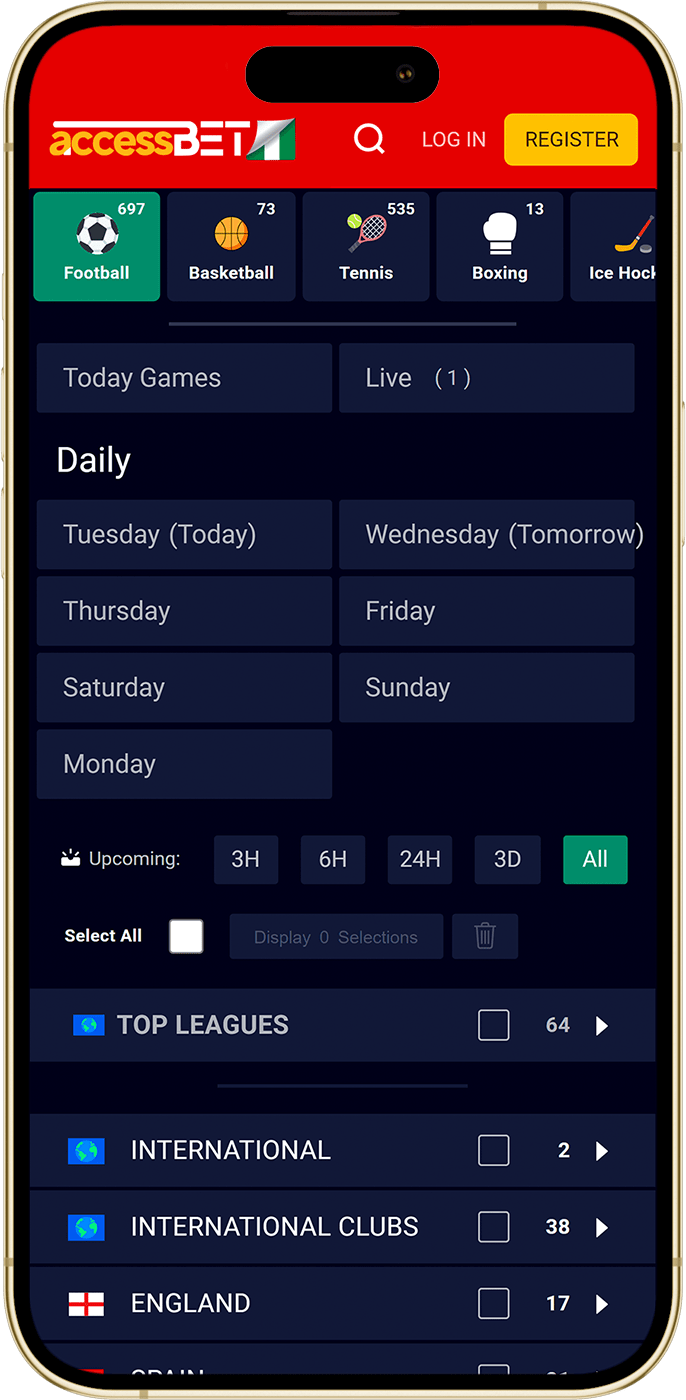
Task: Filter upcoming games to 24H
Action: pos(420,860)
